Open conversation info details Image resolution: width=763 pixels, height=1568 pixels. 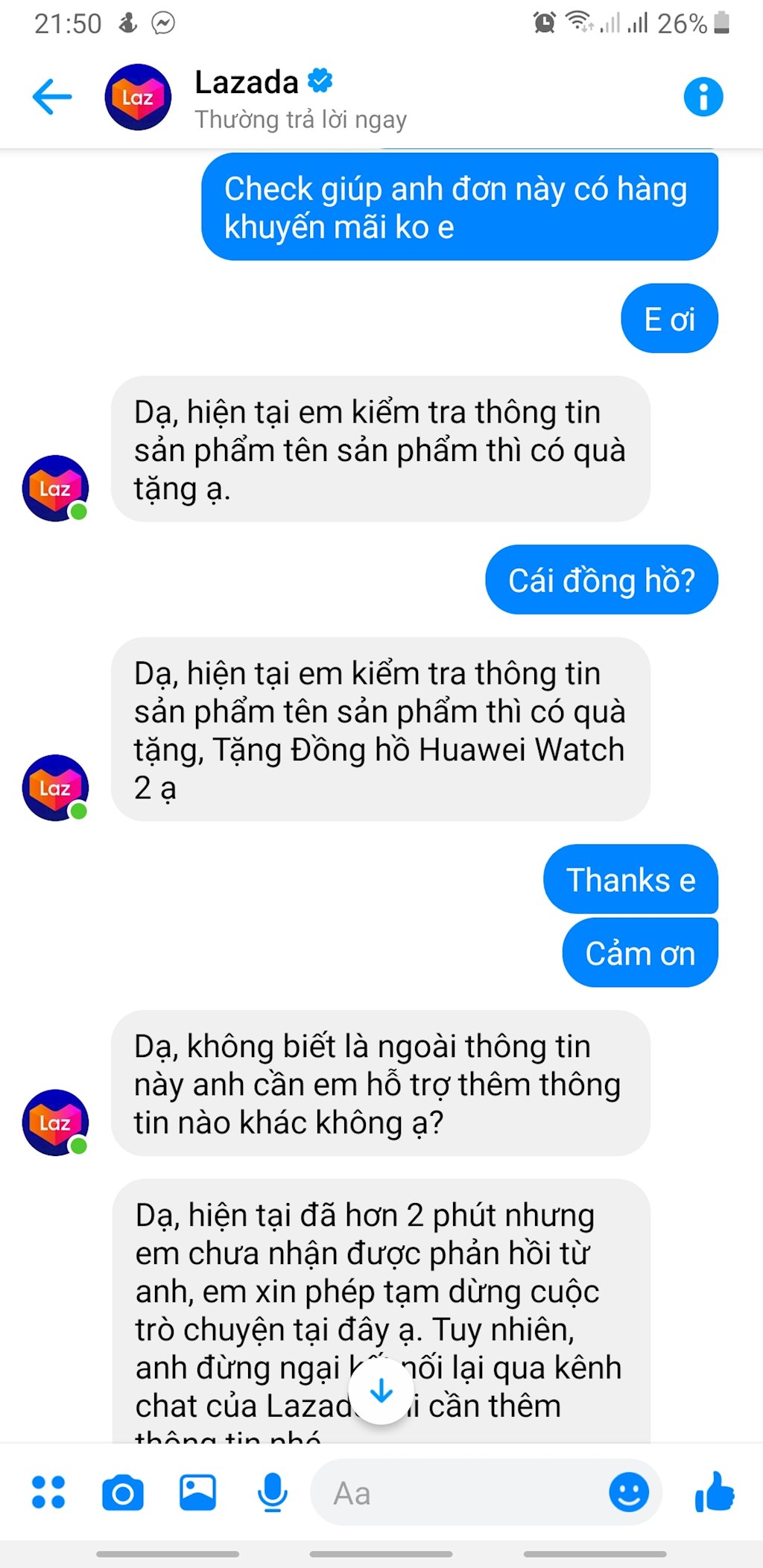click(703, 97)
